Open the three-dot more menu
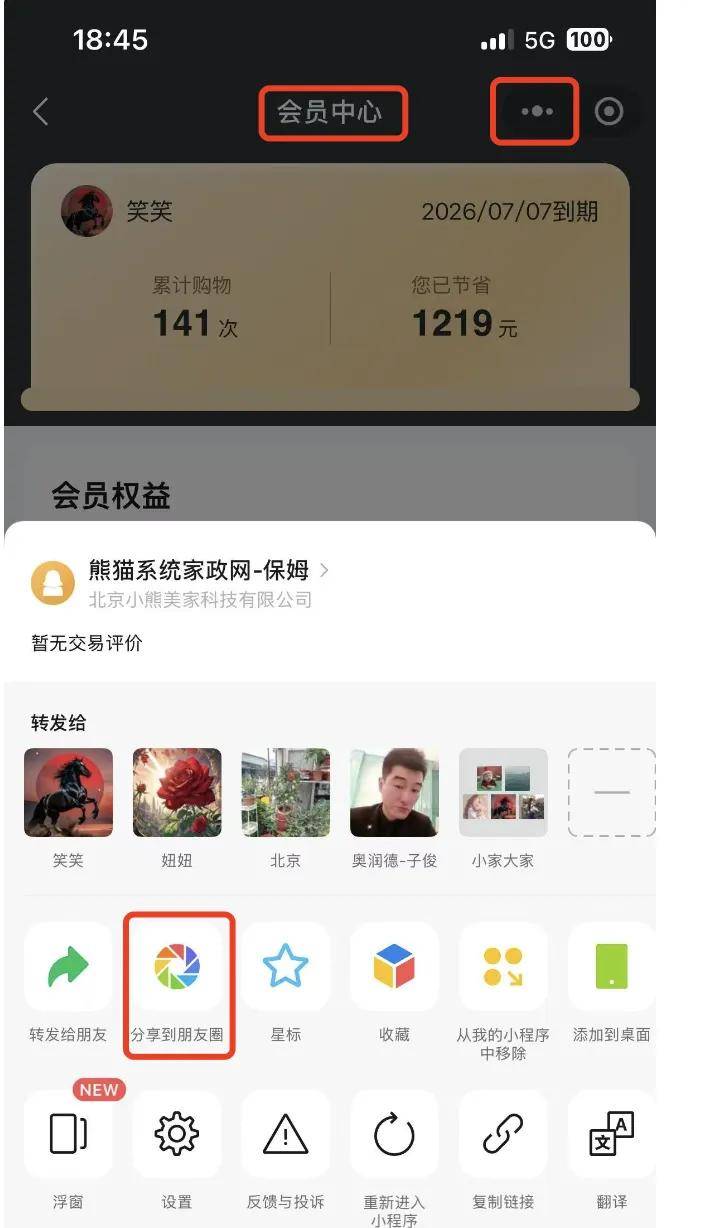708x1228 pixels. coord(536,111)
